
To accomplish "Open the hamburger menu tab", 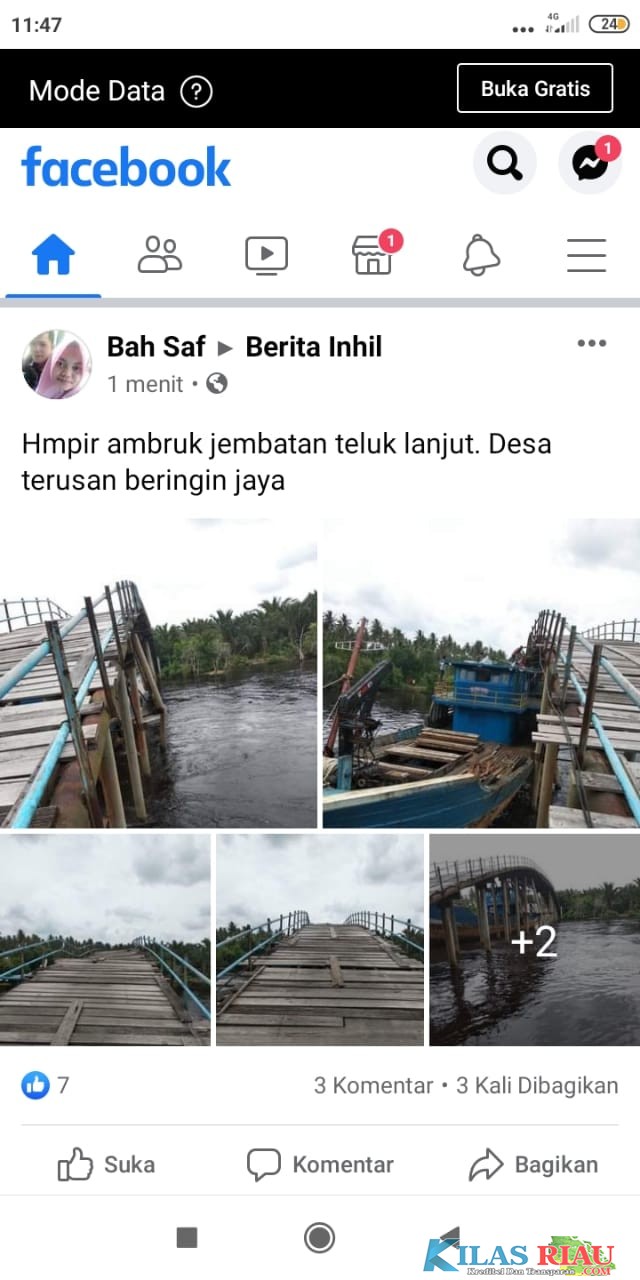I will (587, 255).
